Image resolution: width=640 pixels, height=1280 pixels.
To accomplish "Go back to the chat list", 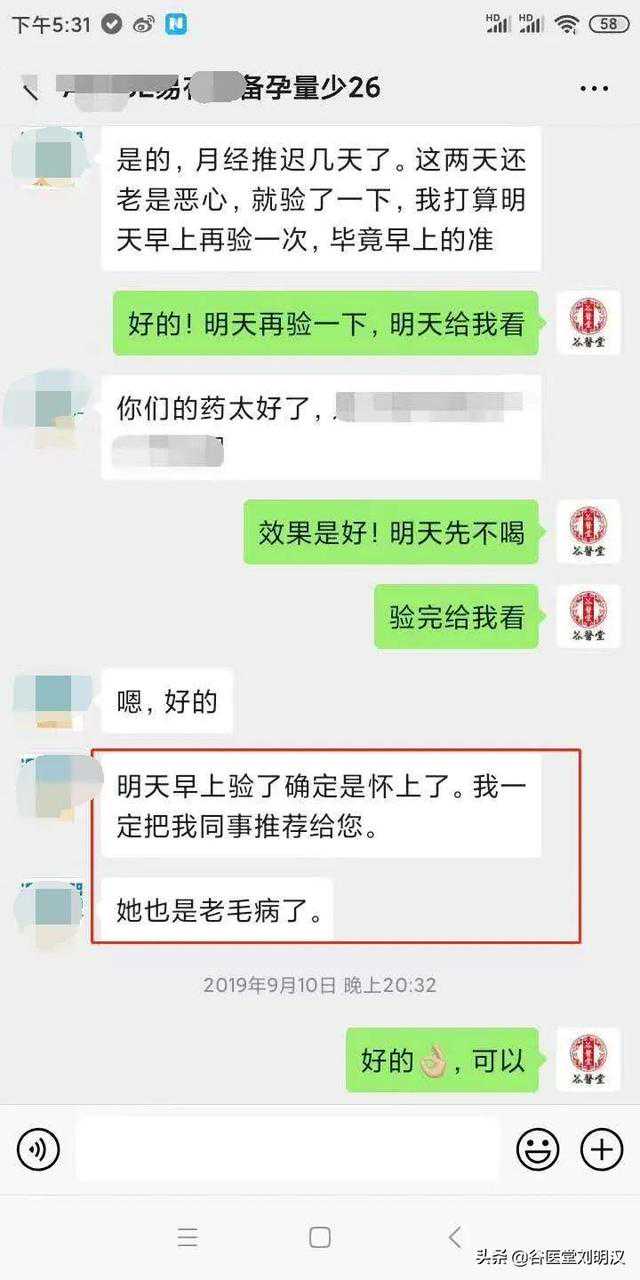I will [x=30, y=89].
